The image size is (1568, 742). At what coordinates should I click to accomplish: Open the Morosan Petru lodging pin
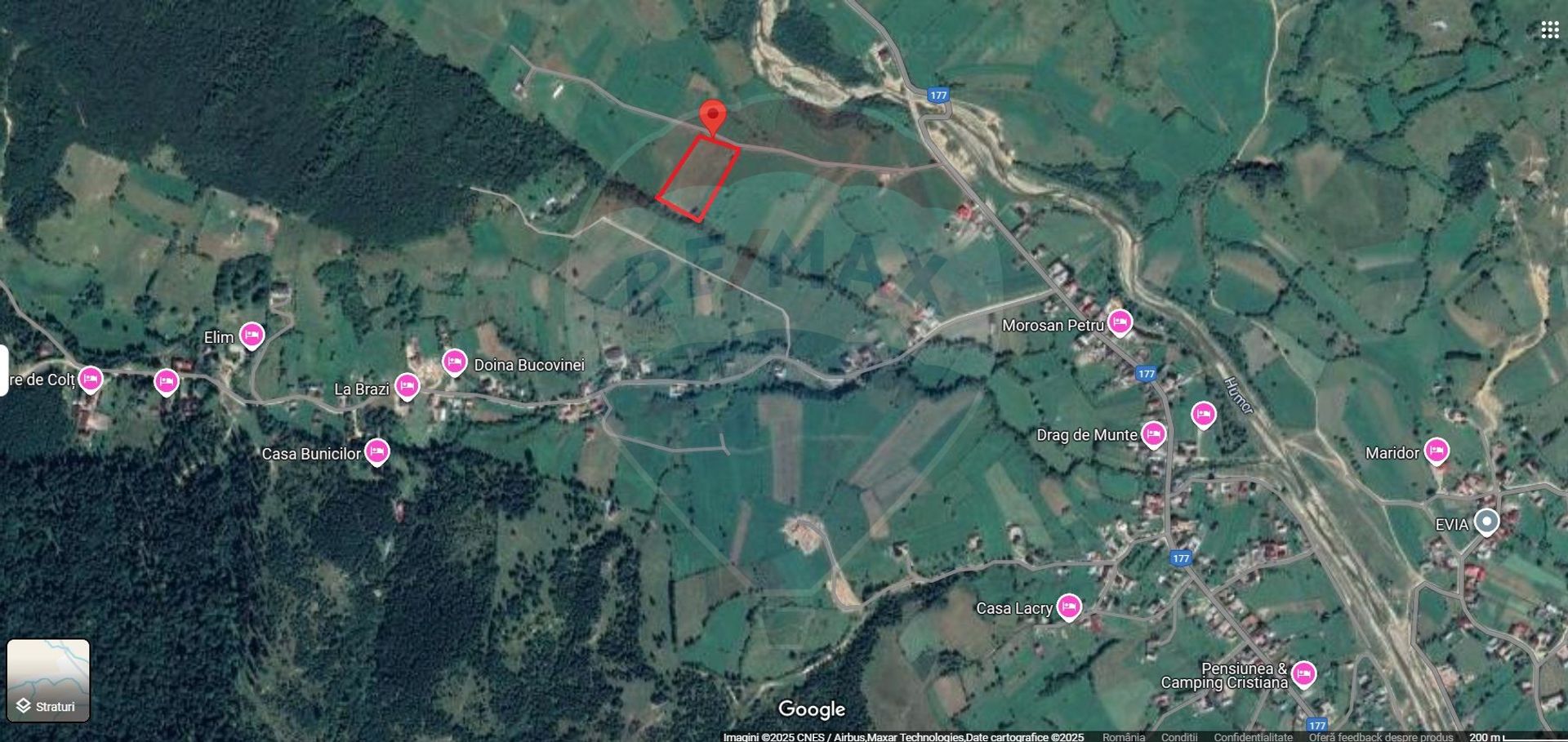[x=1120, y=322]
